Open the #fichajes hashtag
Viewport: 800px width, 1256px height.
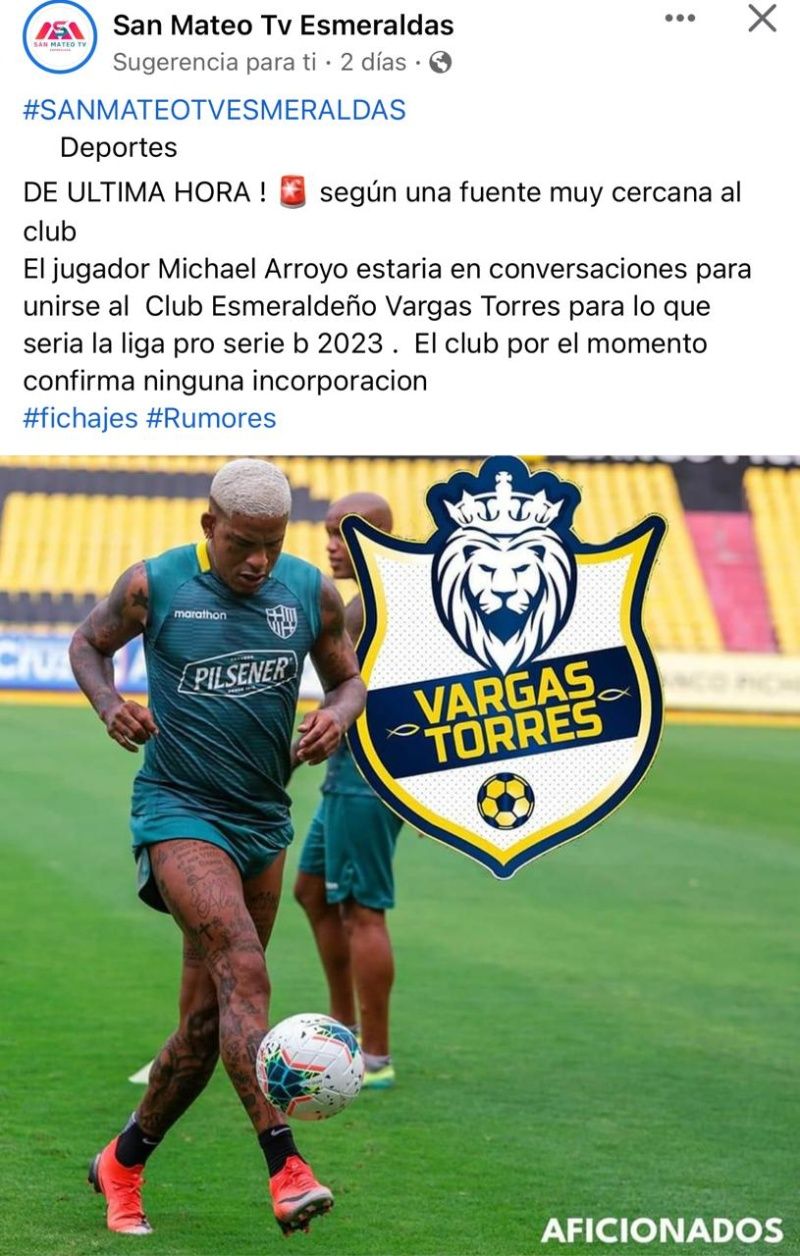80,418
